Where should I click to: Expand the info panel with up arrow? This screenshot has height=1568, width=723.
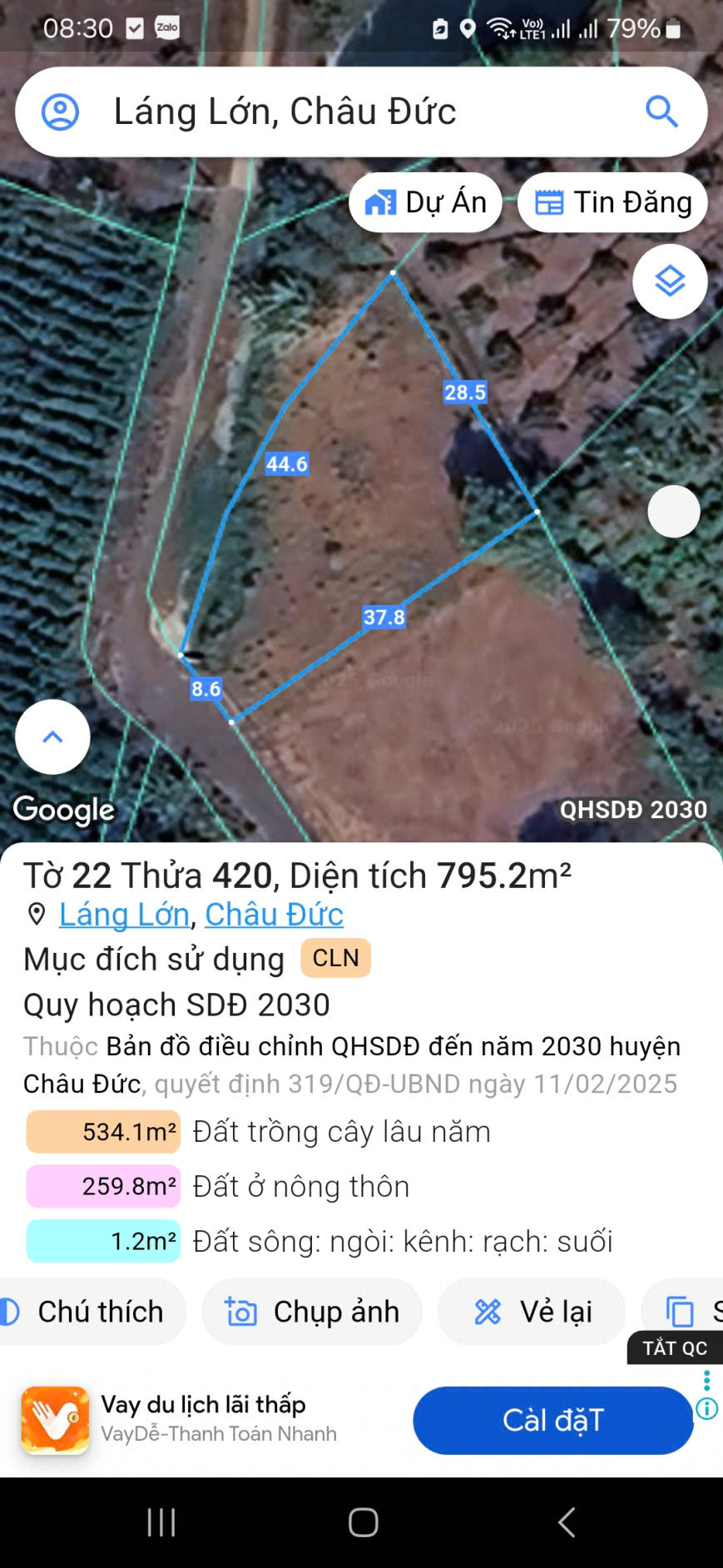tap(52, 737)
